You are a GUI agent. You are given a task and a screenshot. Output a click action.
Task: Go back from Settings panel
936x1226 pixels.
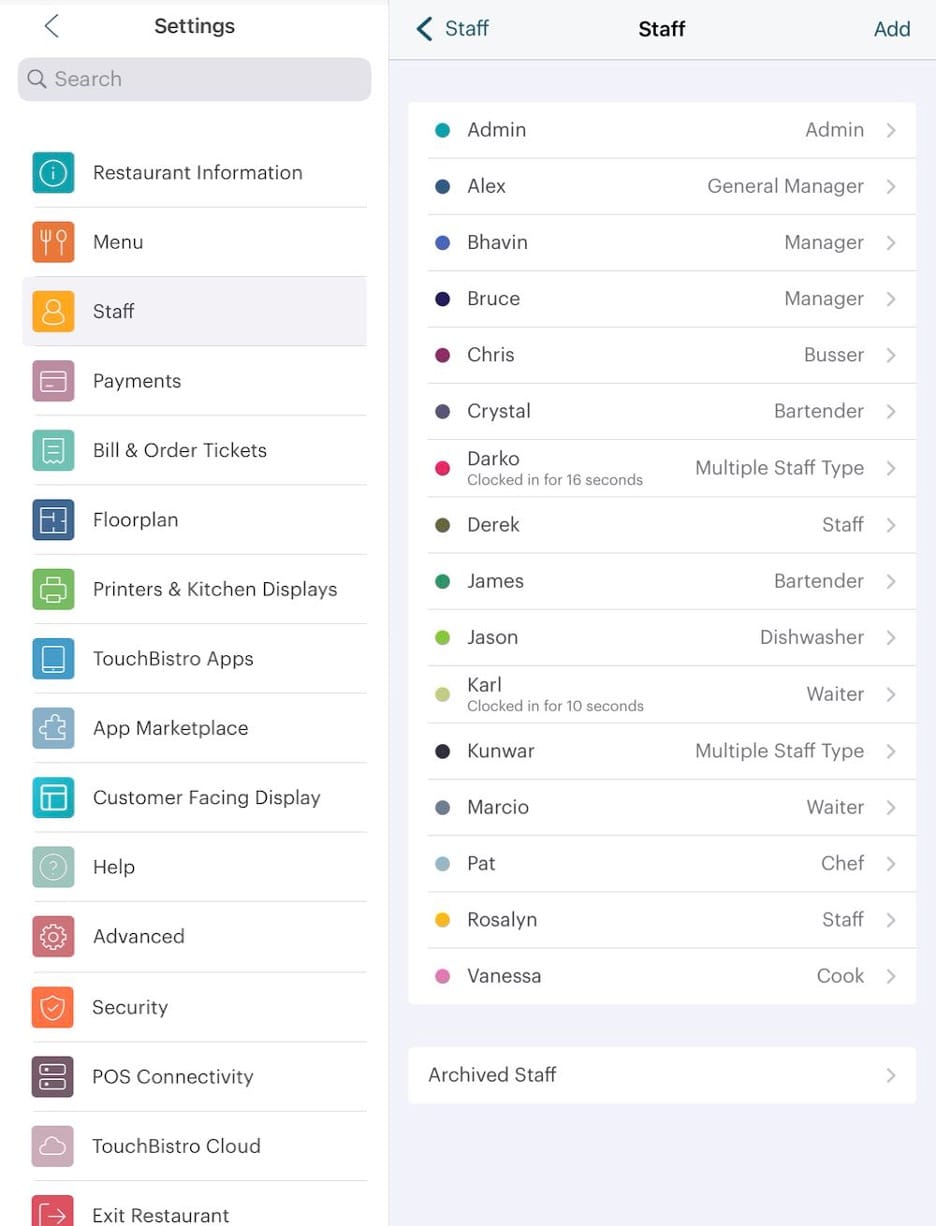[52, 27]
